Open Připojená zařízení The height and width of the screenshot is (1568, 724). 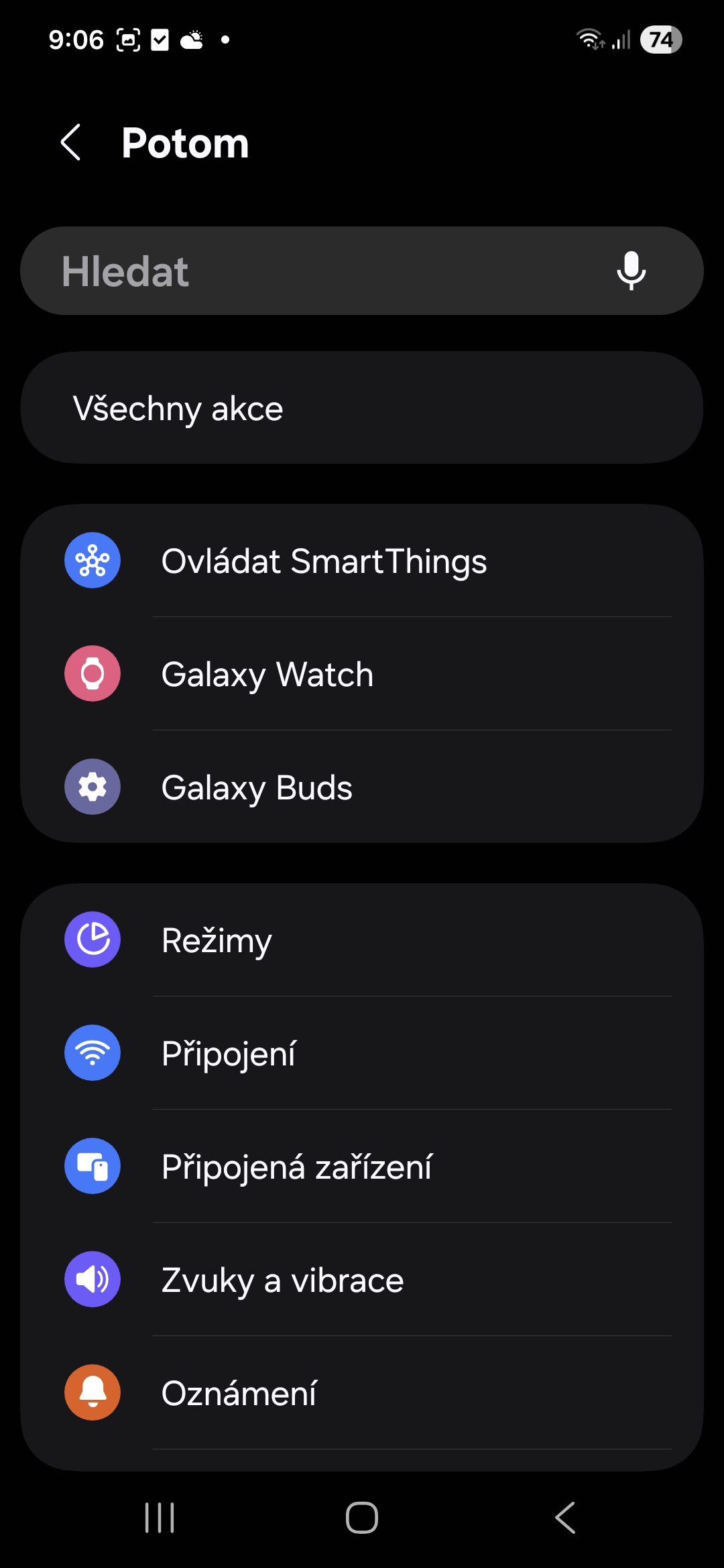point(362,1167)
